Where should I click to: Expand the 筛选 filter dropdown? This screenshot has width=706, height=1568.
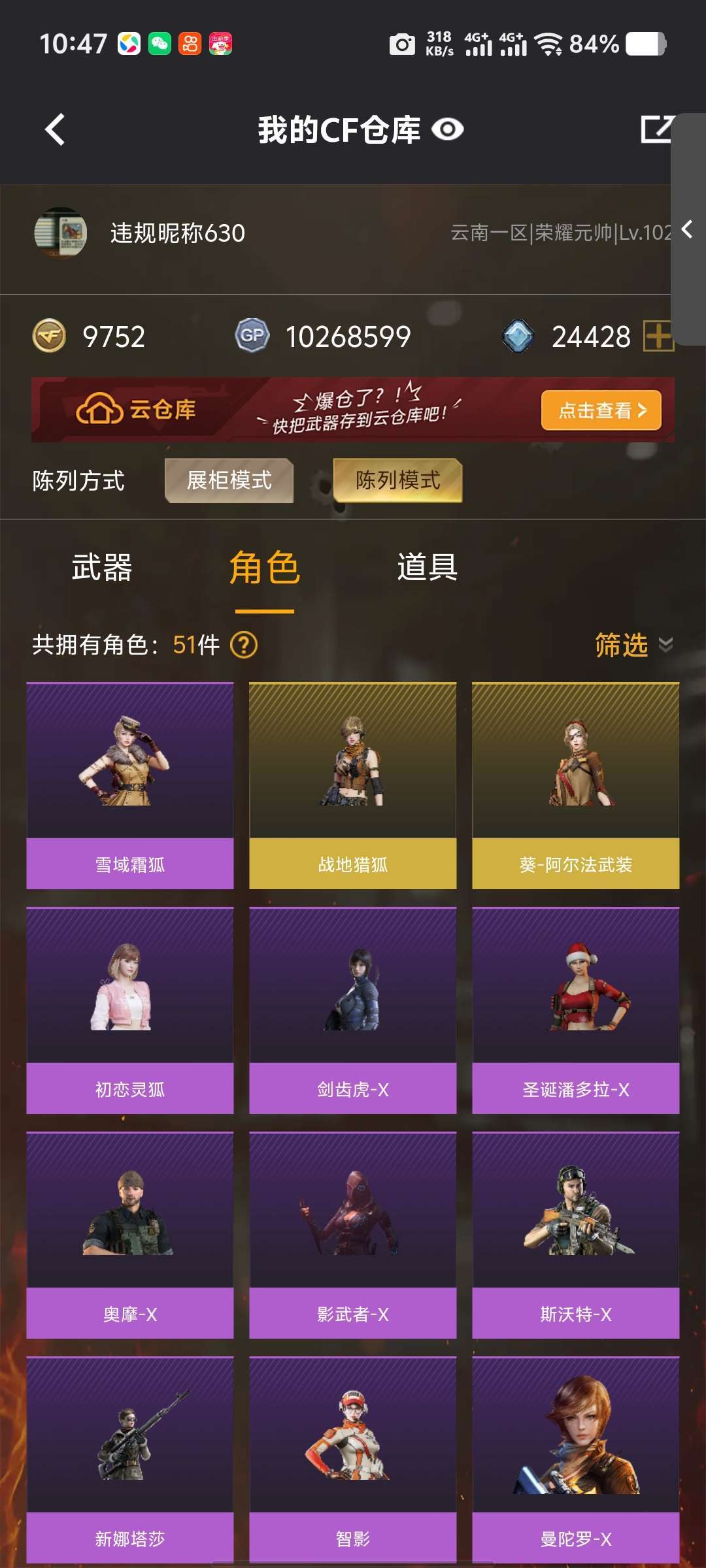633,645
